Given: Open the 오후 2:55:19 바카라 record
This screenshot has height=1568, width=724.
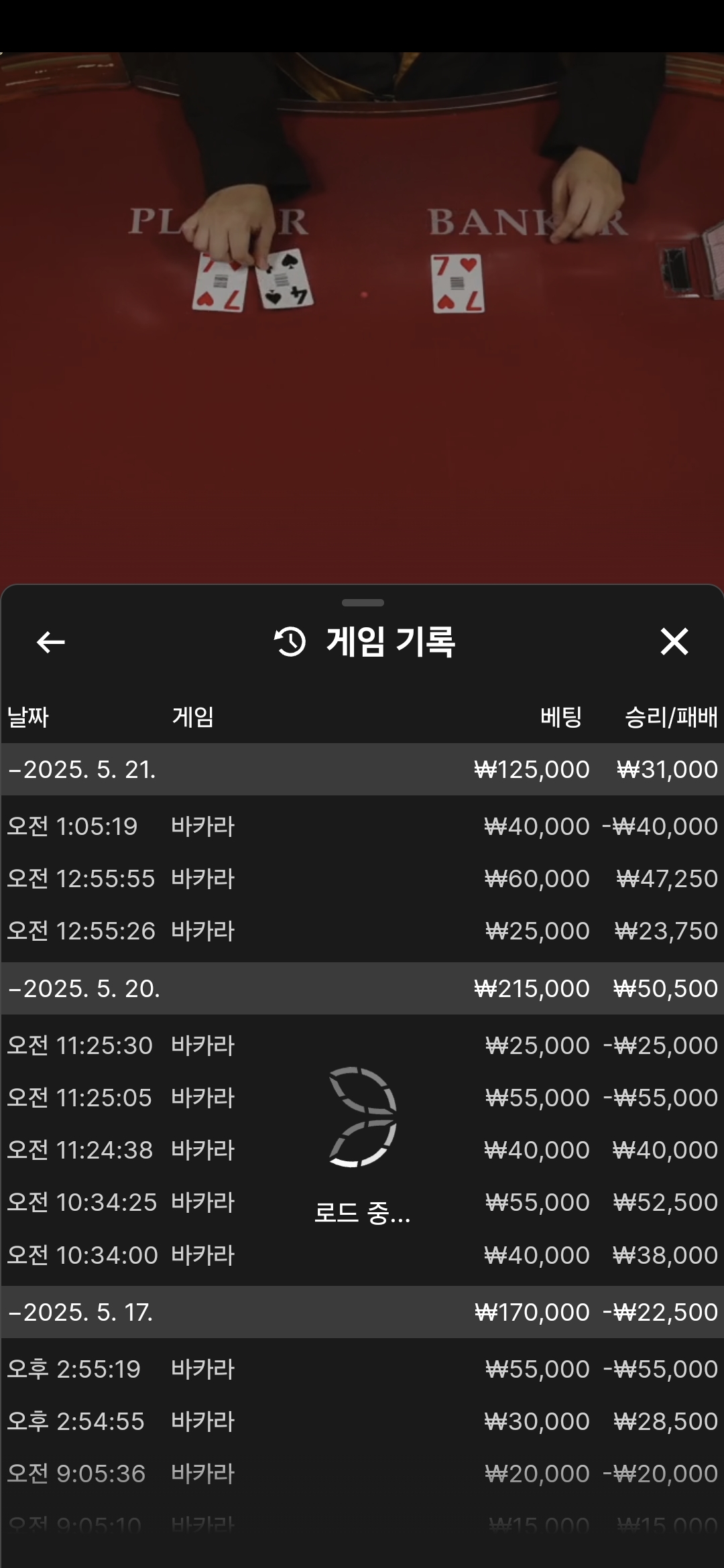Looking at the screenshot, I should click(362, 1369).
